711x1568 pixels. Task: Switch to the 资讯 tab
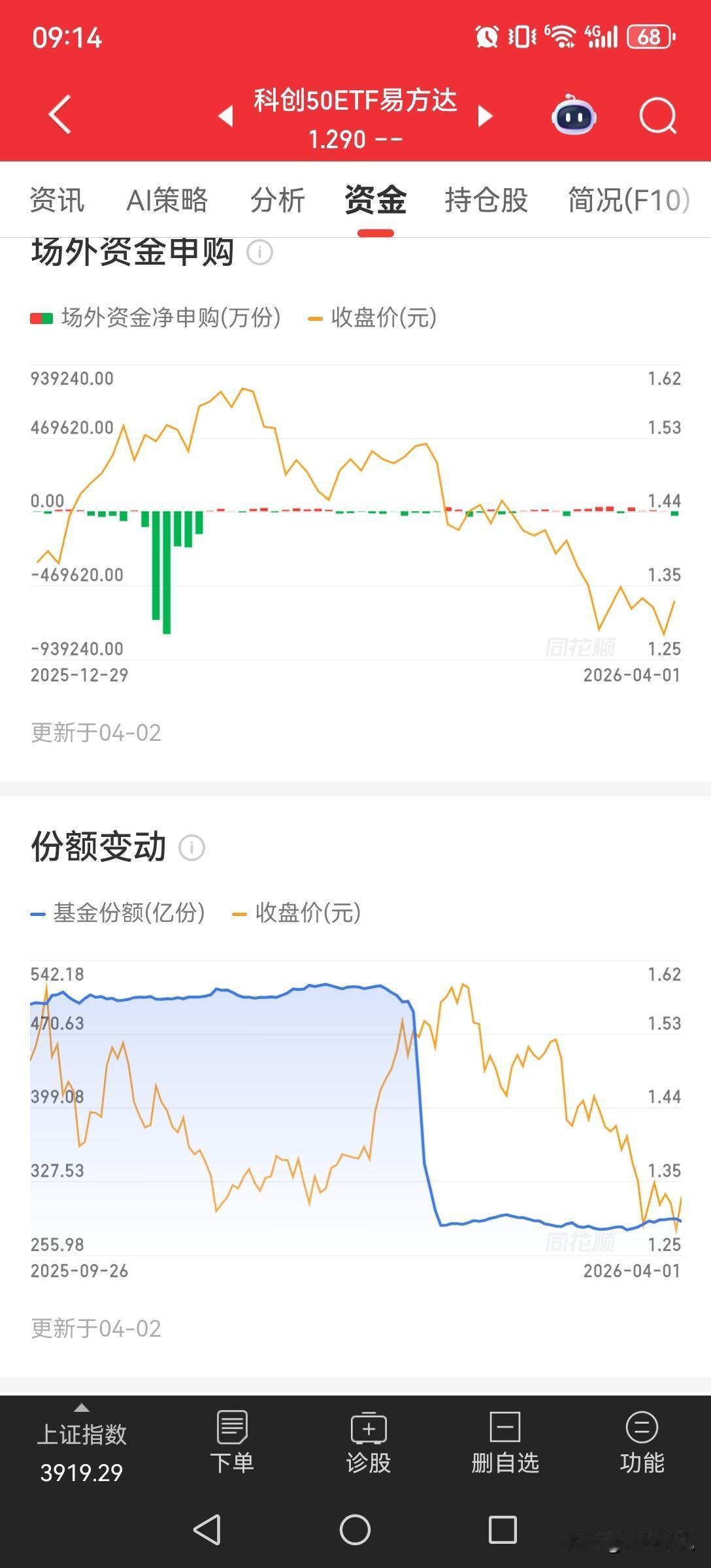pyautogui.click(x=57, y=200)
